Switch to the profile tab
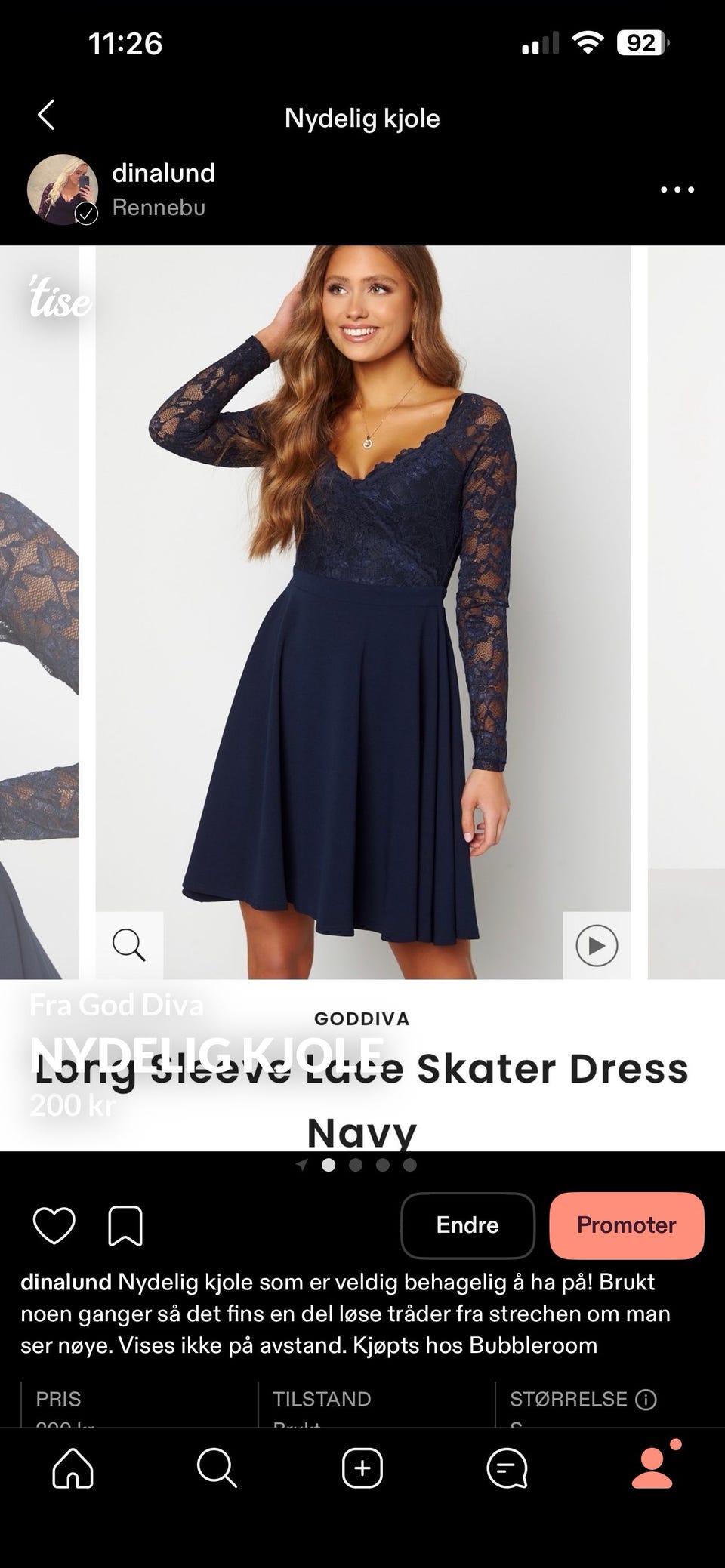The height and width of the screenshot is (1568, 725). [652, 1468]
